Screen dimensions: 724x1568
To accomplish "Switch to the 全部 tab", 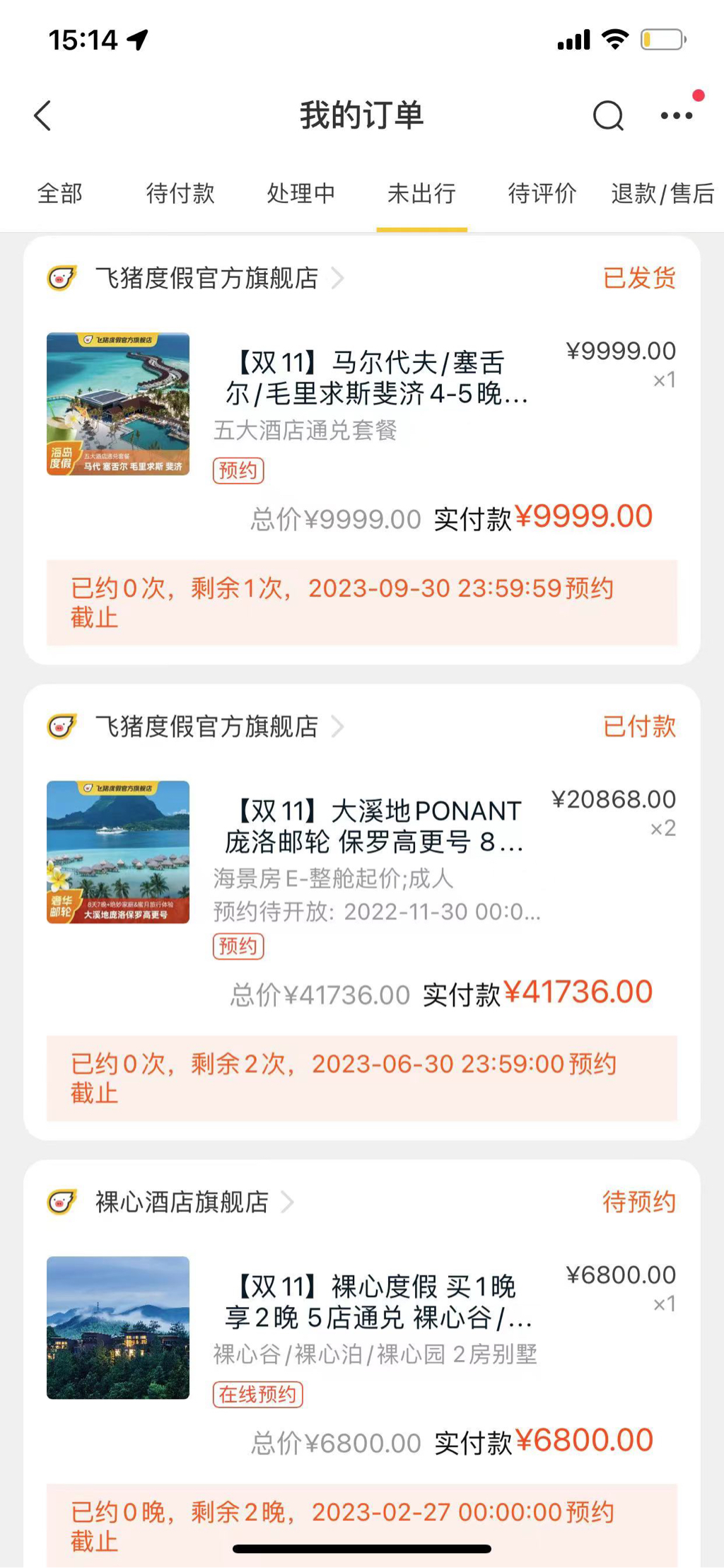I will tap(60, 193).
